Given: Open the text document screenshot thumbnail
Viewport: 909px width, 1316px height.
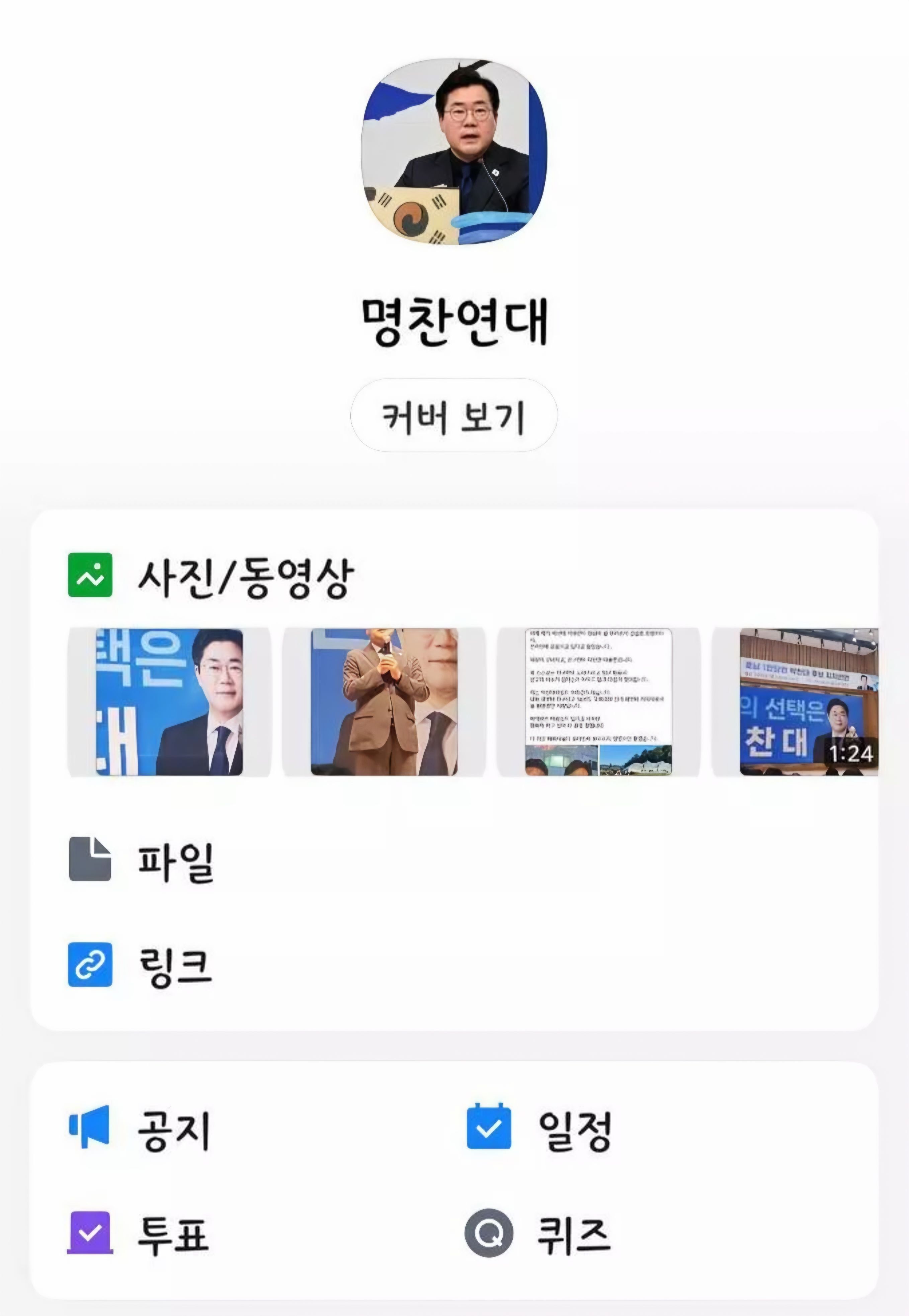Looking at the screenshot, I should [598, 702].
